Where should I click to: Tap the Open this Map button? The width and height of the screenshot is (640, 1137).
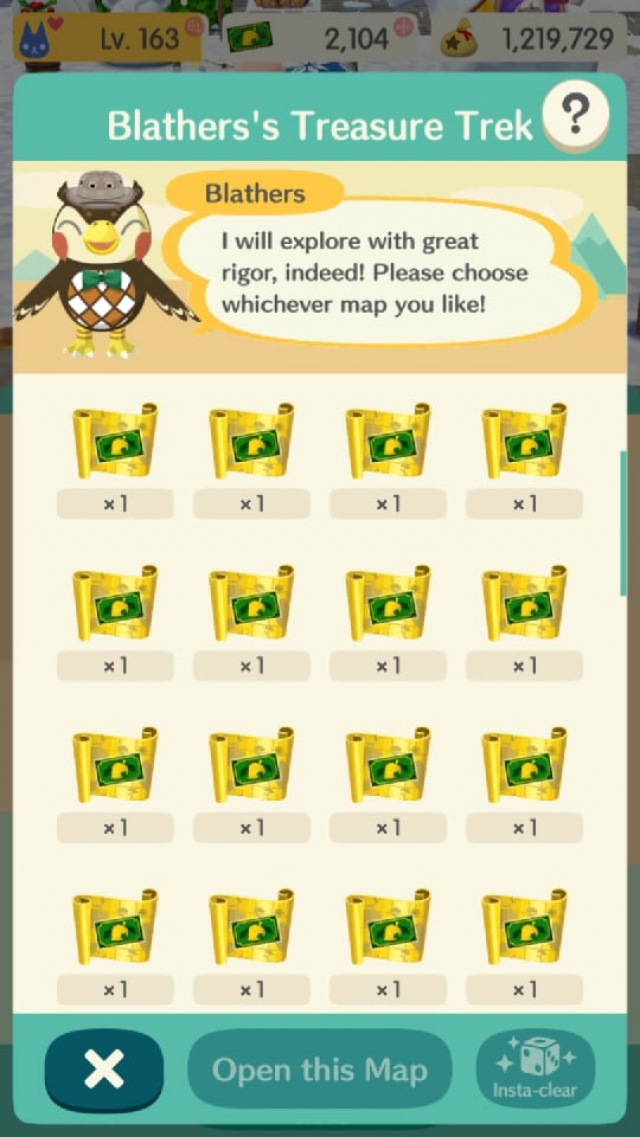tap(319, 1071)
